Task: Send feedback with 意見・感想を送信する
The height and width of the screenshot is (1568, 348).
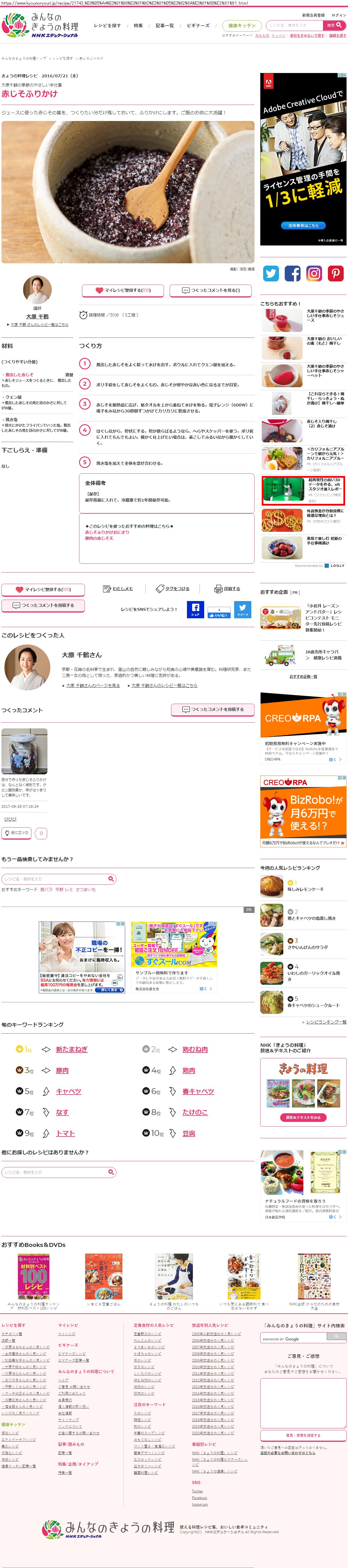Action: pyautogui.click(x=303, y=1435)
